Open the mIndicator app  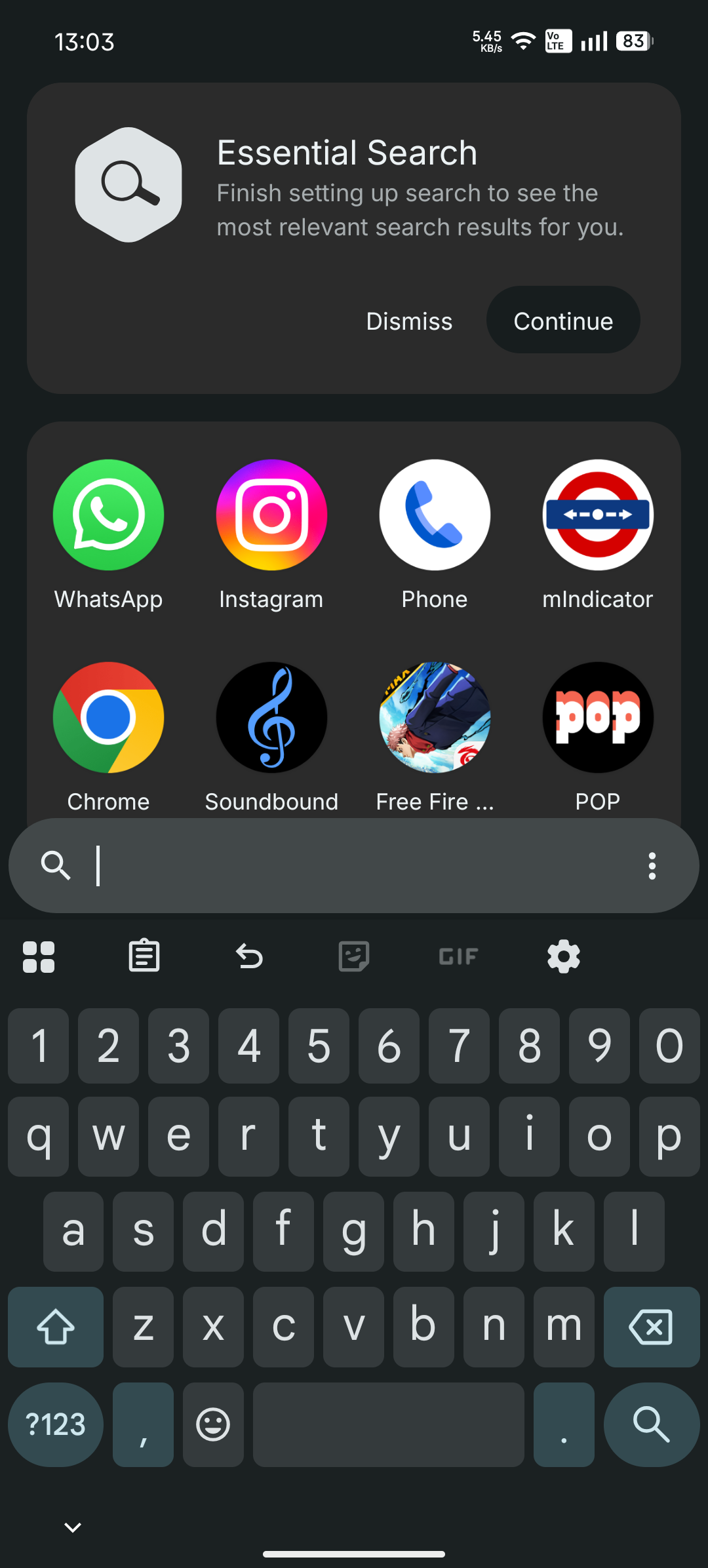coord(598,515)
